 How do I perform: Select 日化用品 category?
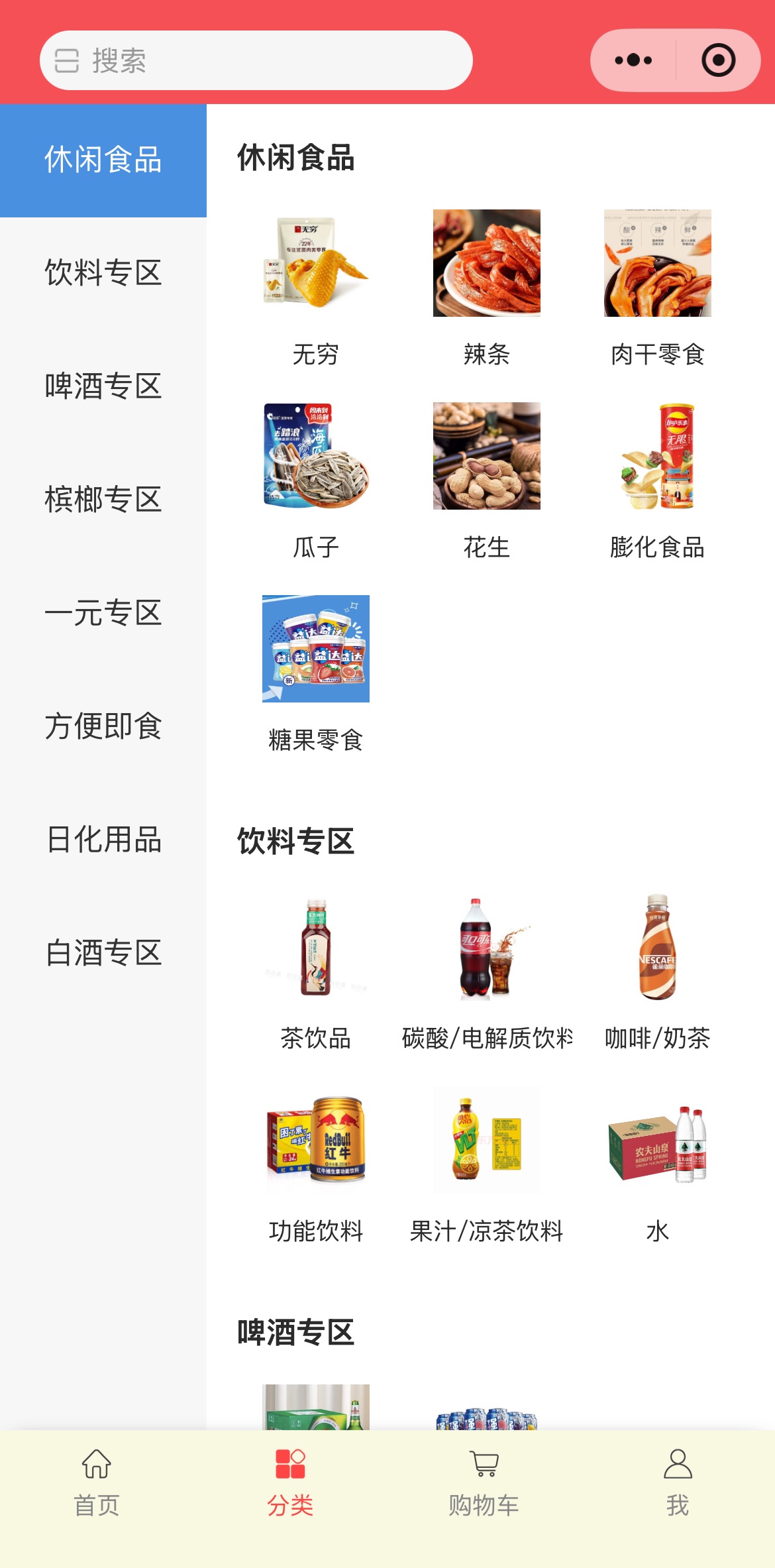pos(103,840)
